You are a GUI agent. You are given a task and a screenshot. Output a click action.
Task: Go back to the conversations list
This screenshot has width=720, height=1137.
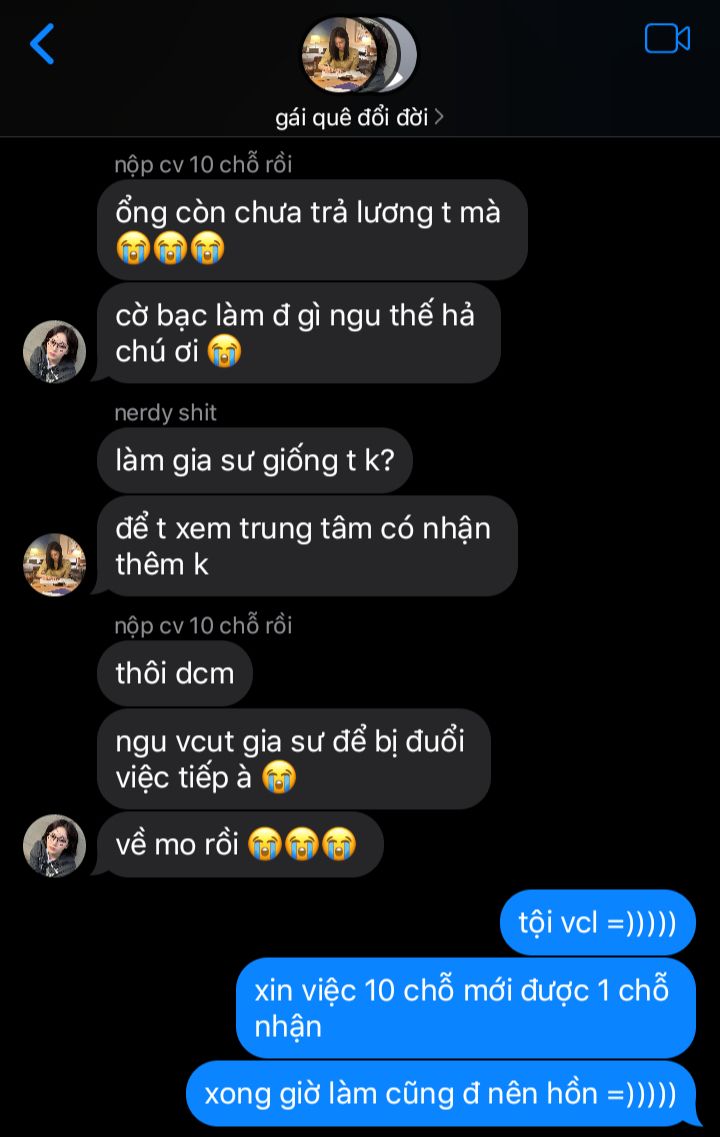(42, 44)
